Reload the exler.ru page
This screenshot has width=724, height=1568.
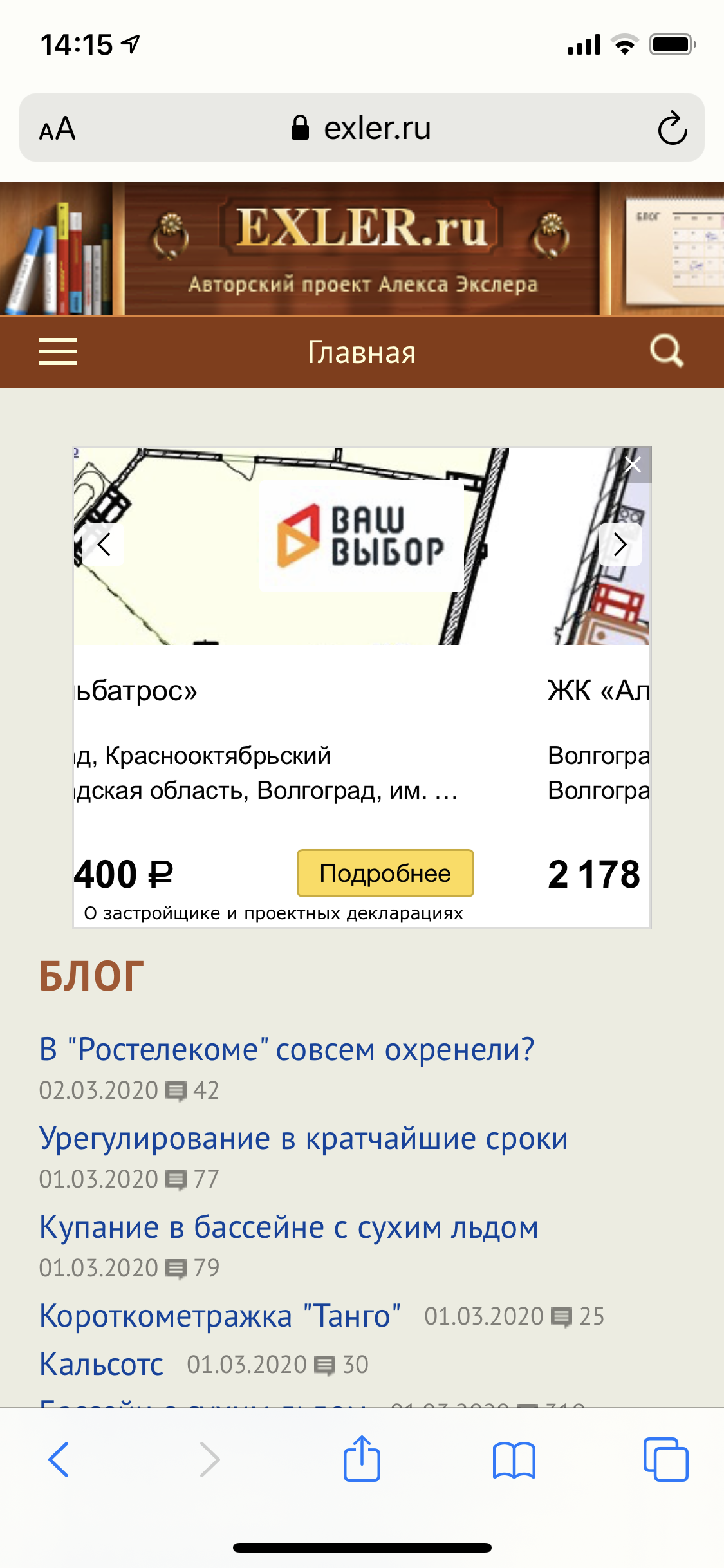point(672,128)
